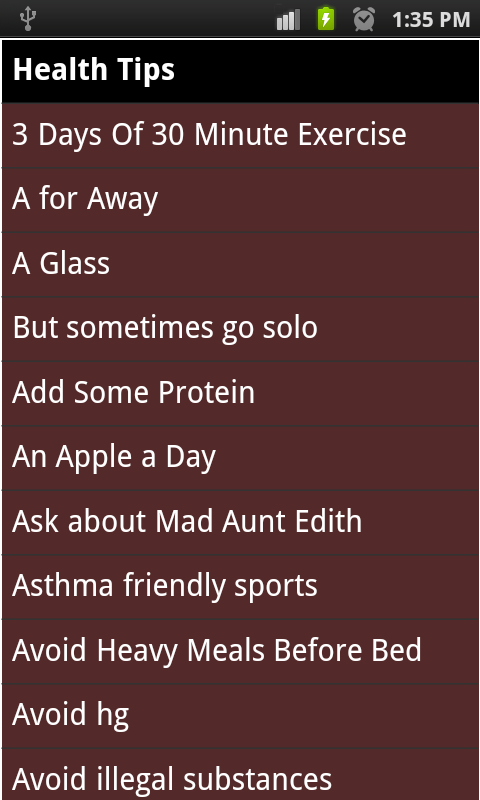
Task: Open Avoid Heavy Meals Before Bed
Action: [240, 651]
